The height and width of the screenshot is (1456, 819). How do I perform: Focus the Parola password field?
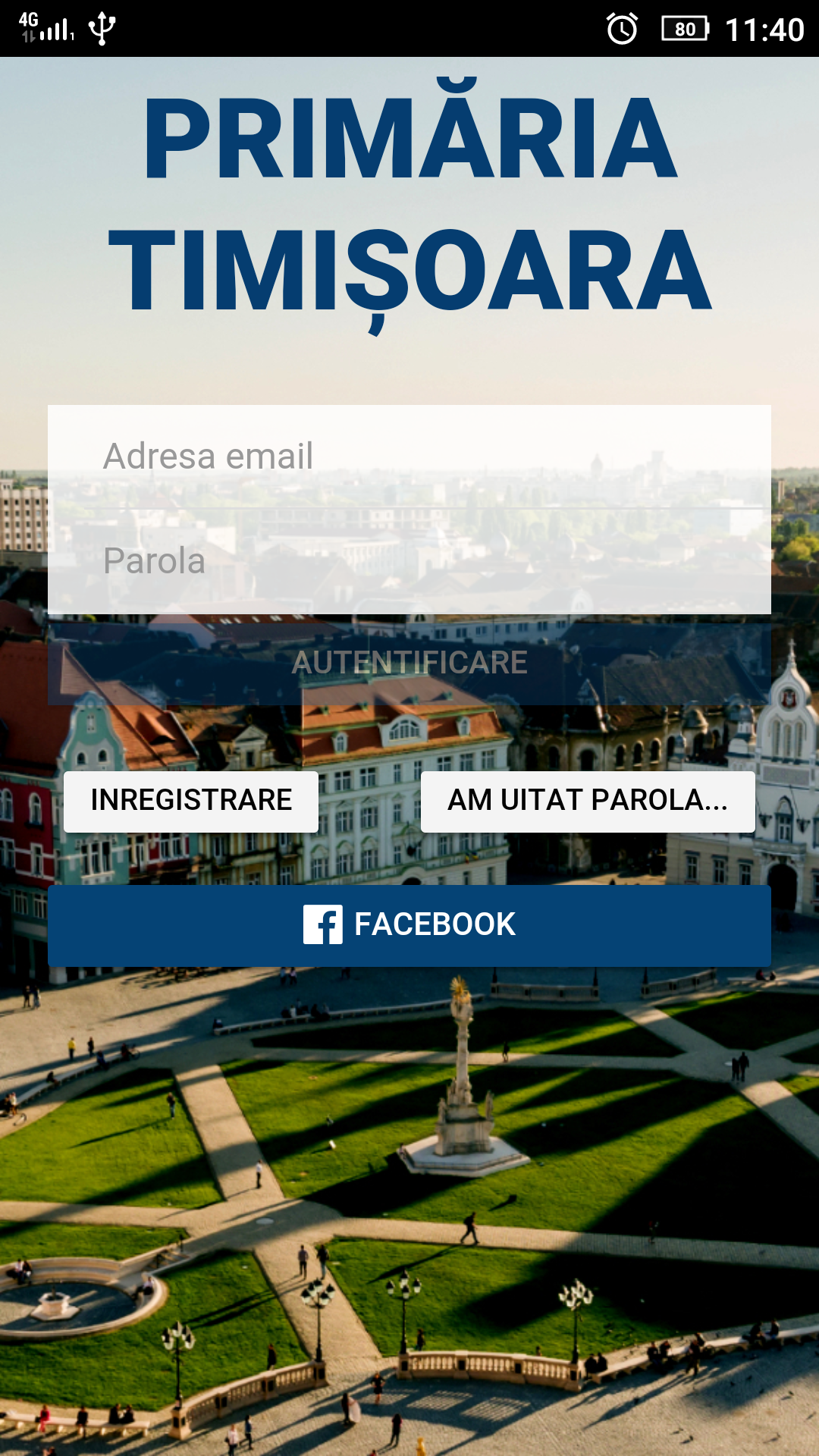point(409,561)
